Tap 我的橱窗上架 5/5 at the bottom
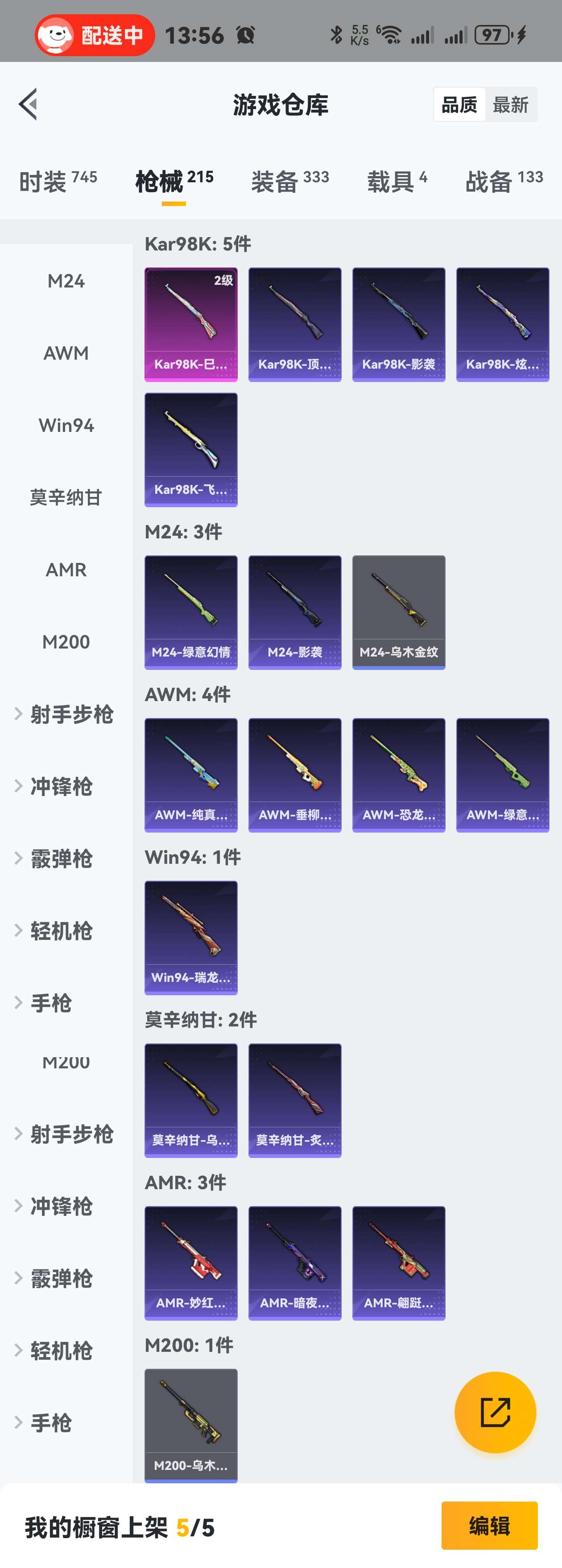 (120, 1527)
